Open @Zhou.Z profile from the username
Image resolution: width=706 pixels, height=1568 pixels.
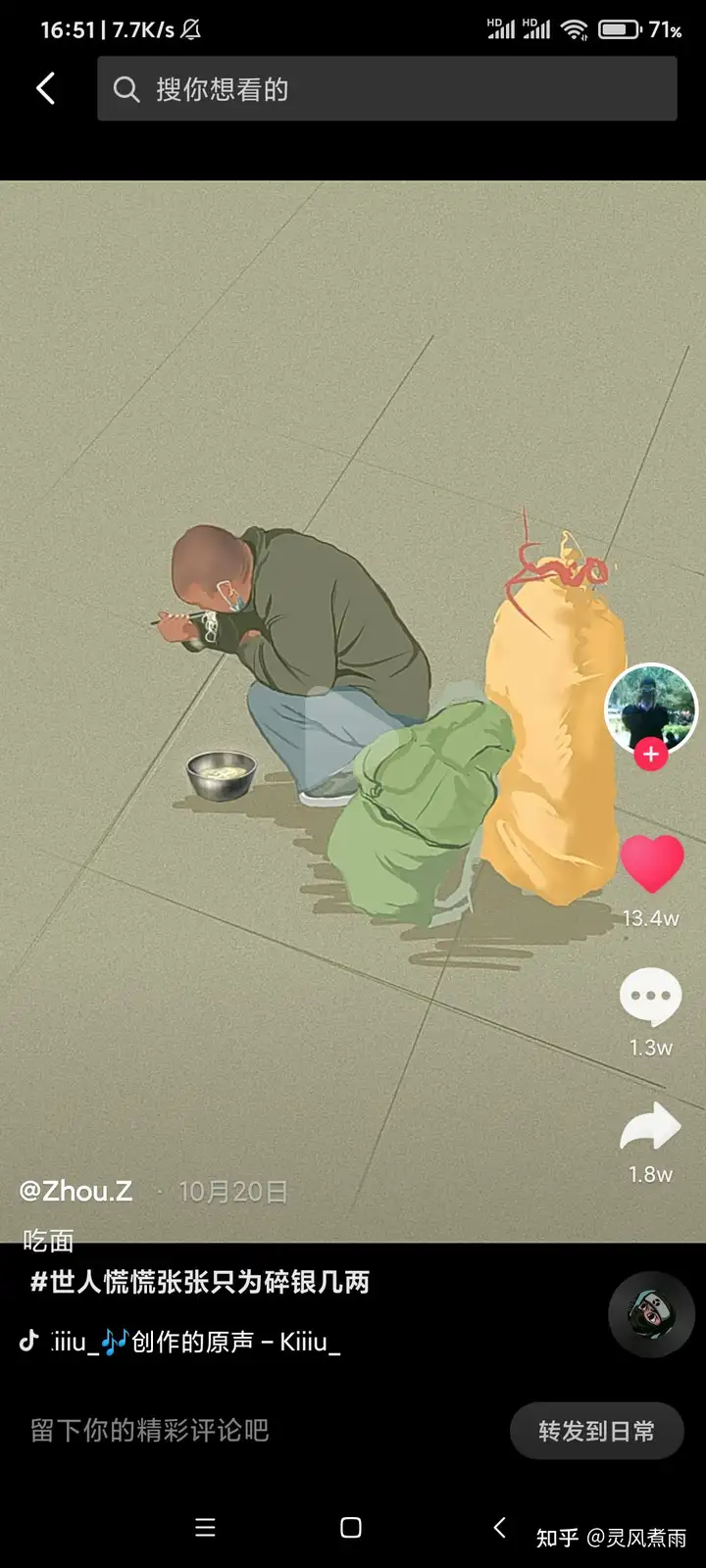tap(76, 1191)
